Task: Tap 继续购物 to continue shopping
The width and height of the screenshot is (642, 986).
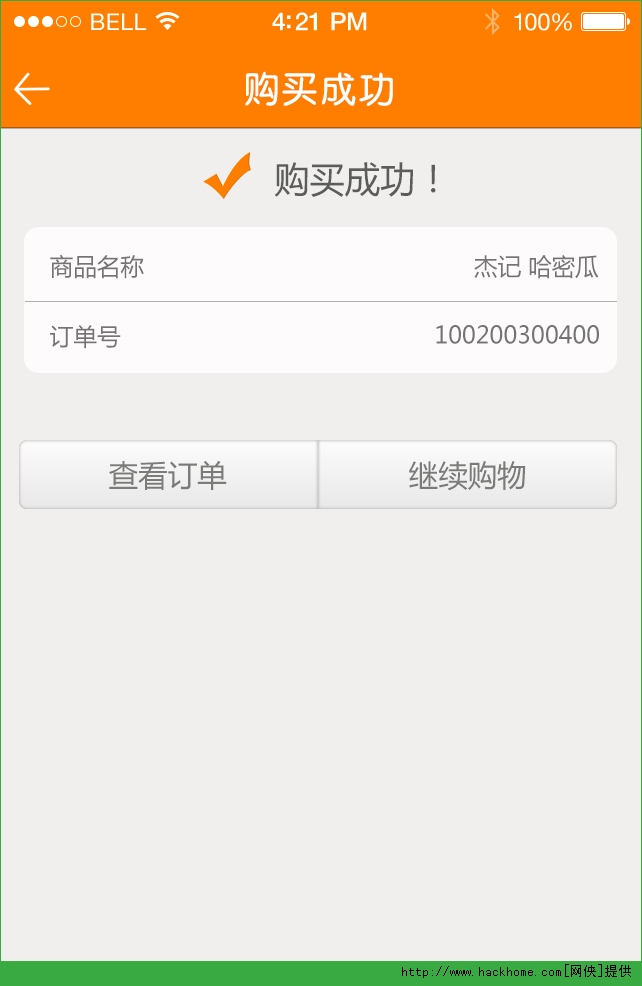Action: (467, 475)
